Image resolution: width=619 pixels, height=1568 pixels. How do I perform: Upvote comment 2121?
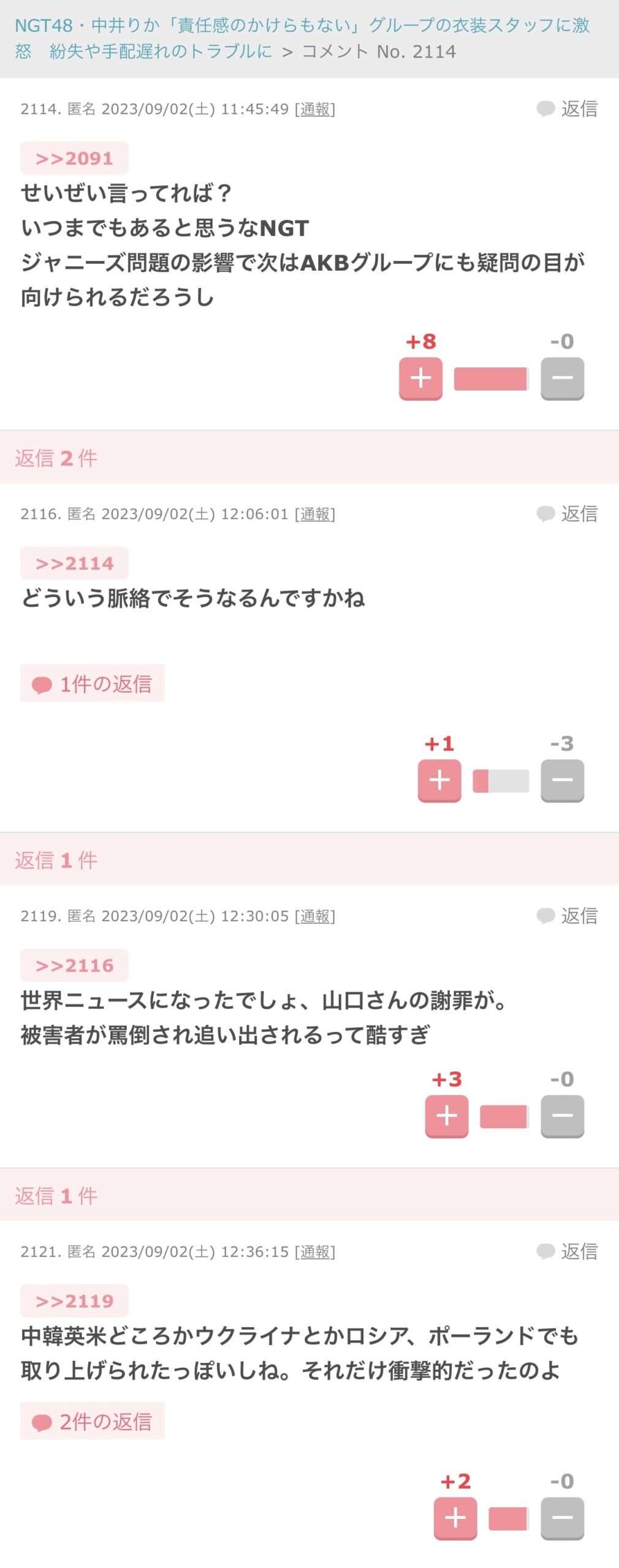455,1518
